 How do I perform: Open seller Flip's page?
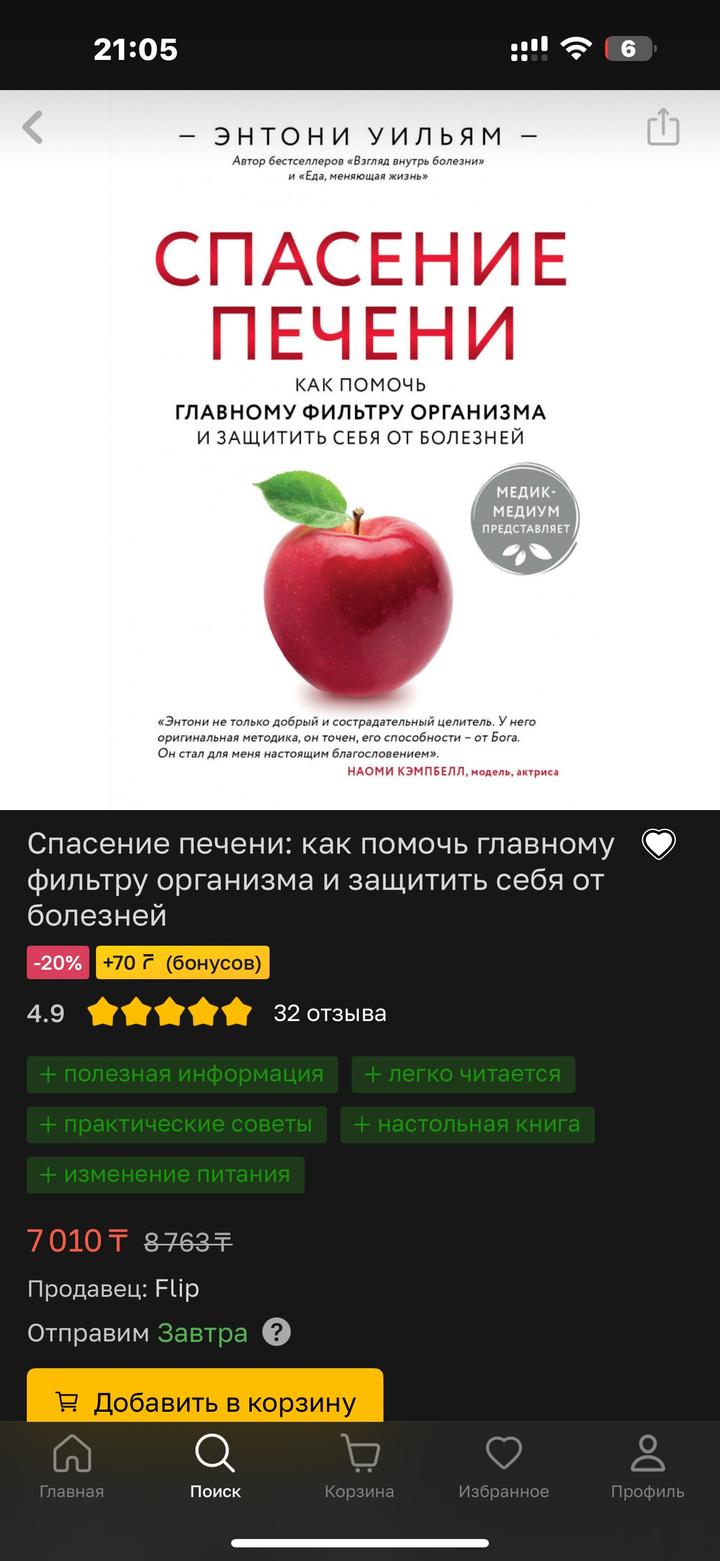pos(176,1288)
